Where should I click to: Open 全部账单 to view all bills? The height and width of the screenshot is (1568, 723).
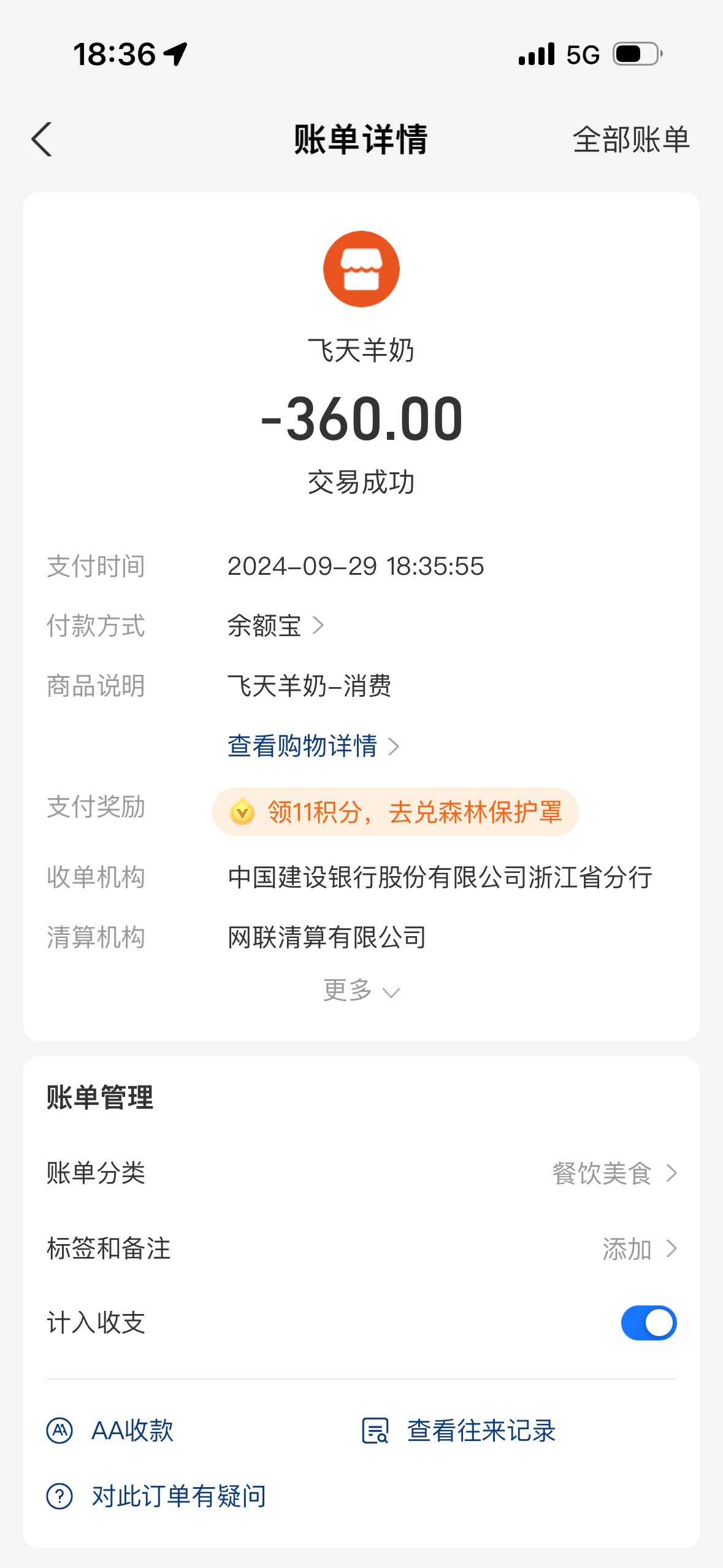tap(630, 140)
